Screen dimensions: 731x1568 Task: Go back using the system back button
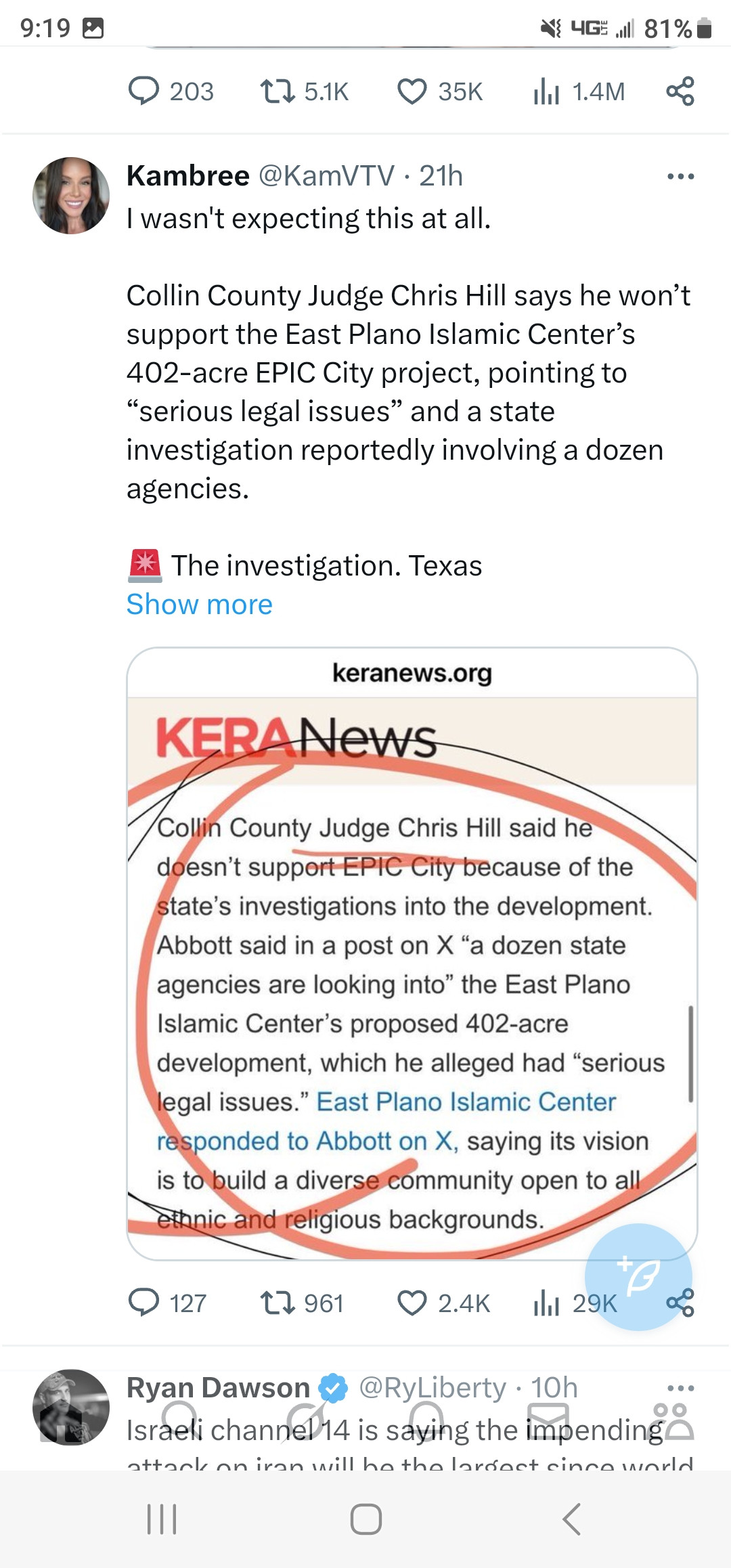pos(572,1519)
